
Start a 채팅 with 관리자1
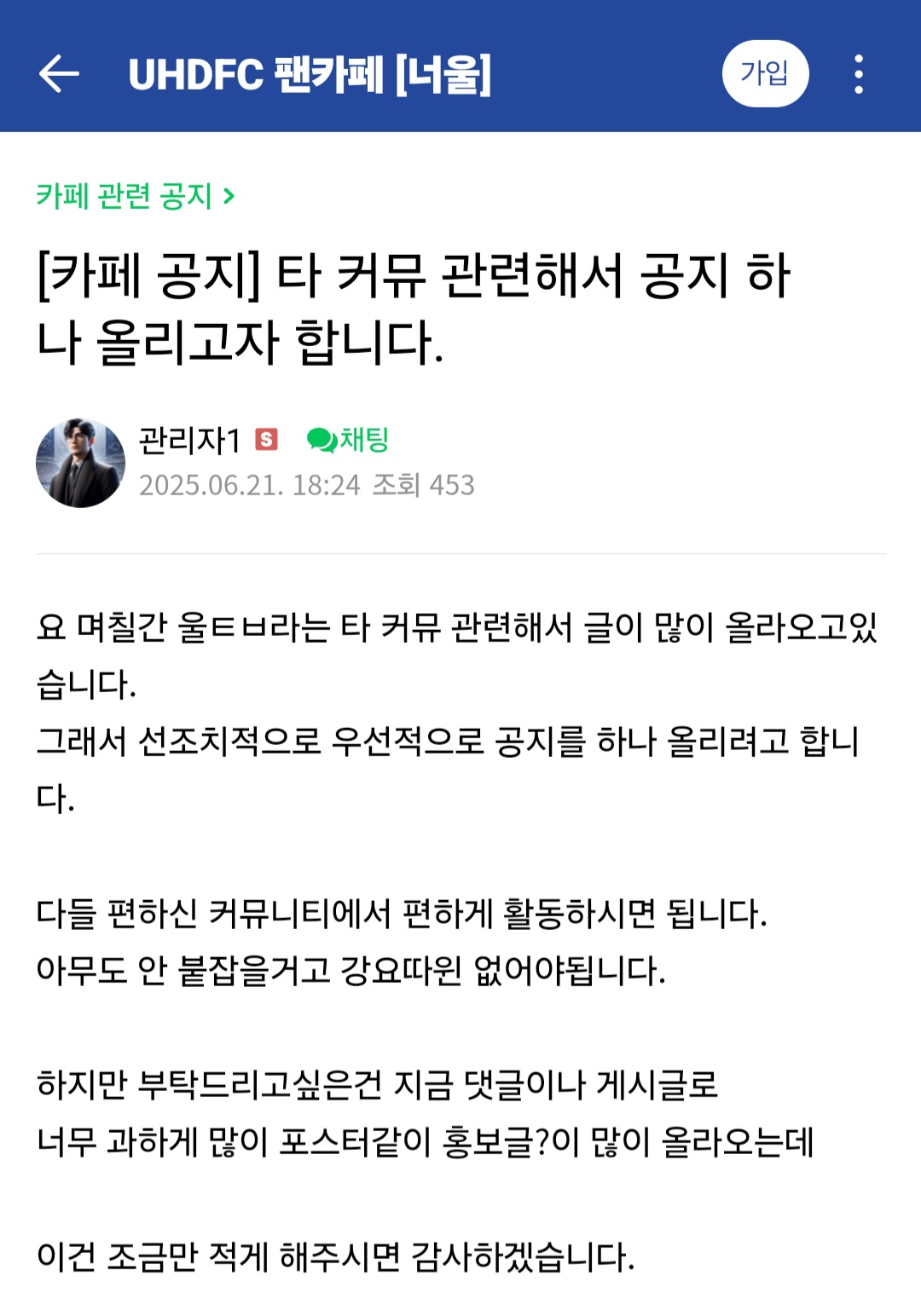(x=348, y=440)
